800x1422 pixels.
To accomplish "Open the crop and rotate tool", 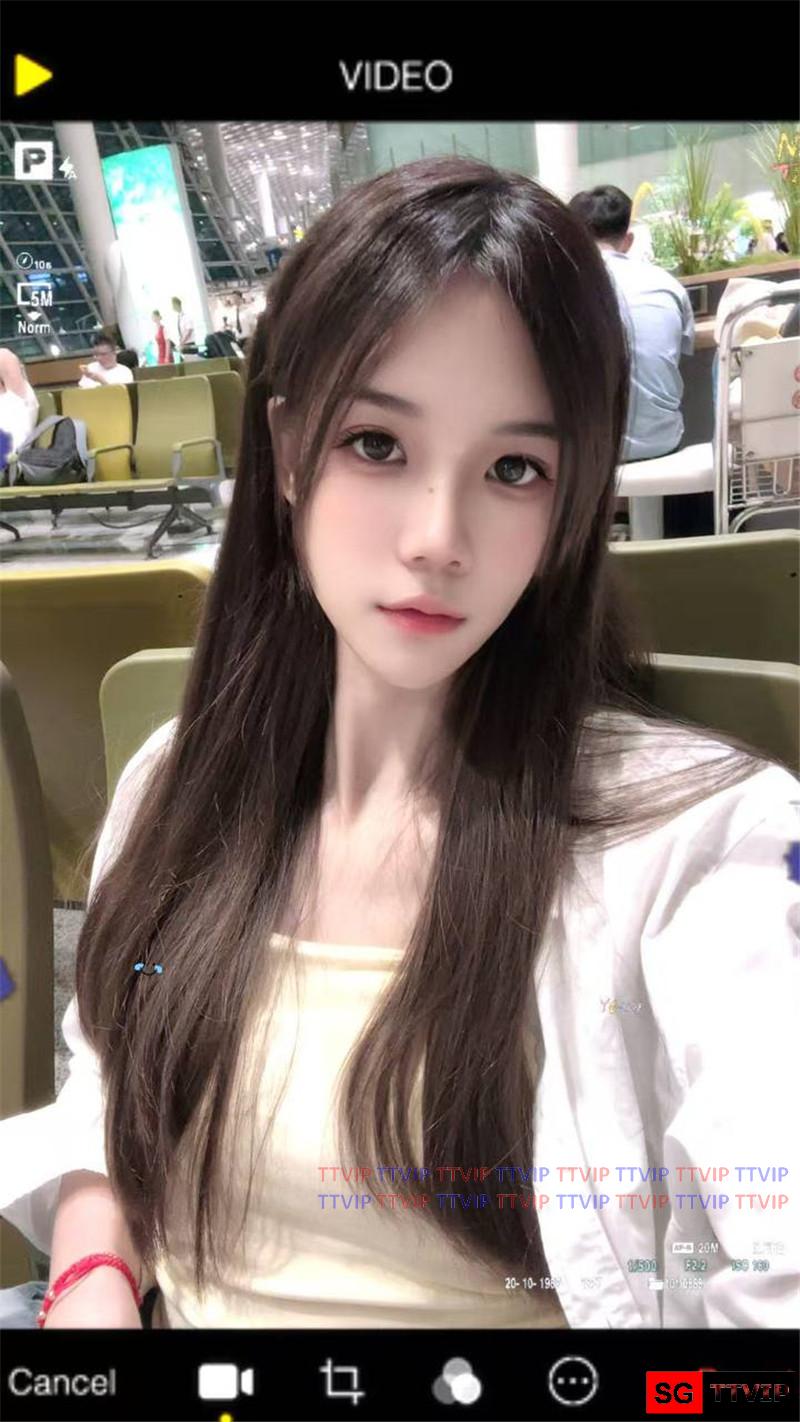I will [x=341, y=1381].
